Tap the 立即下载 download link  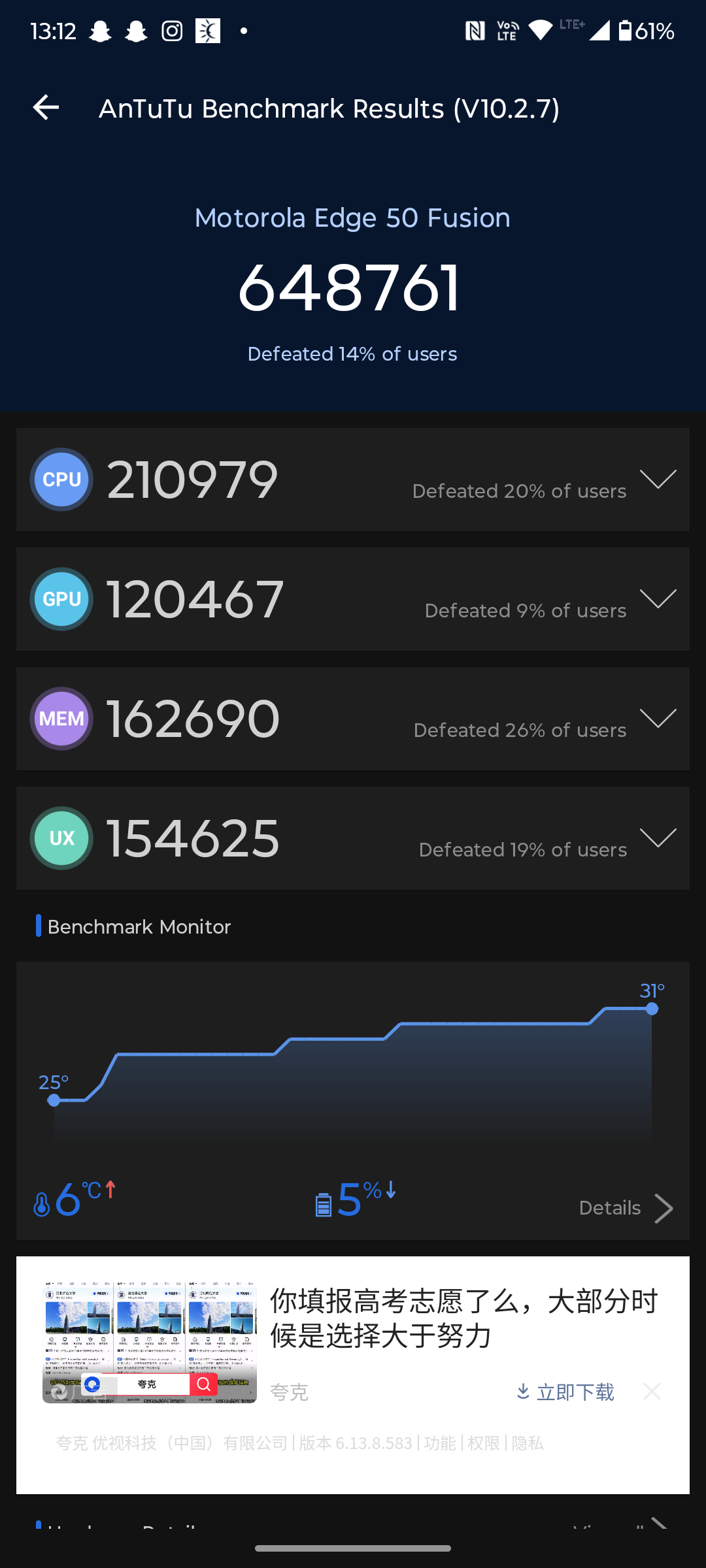pyautogui.click(x=565, y=1392)
